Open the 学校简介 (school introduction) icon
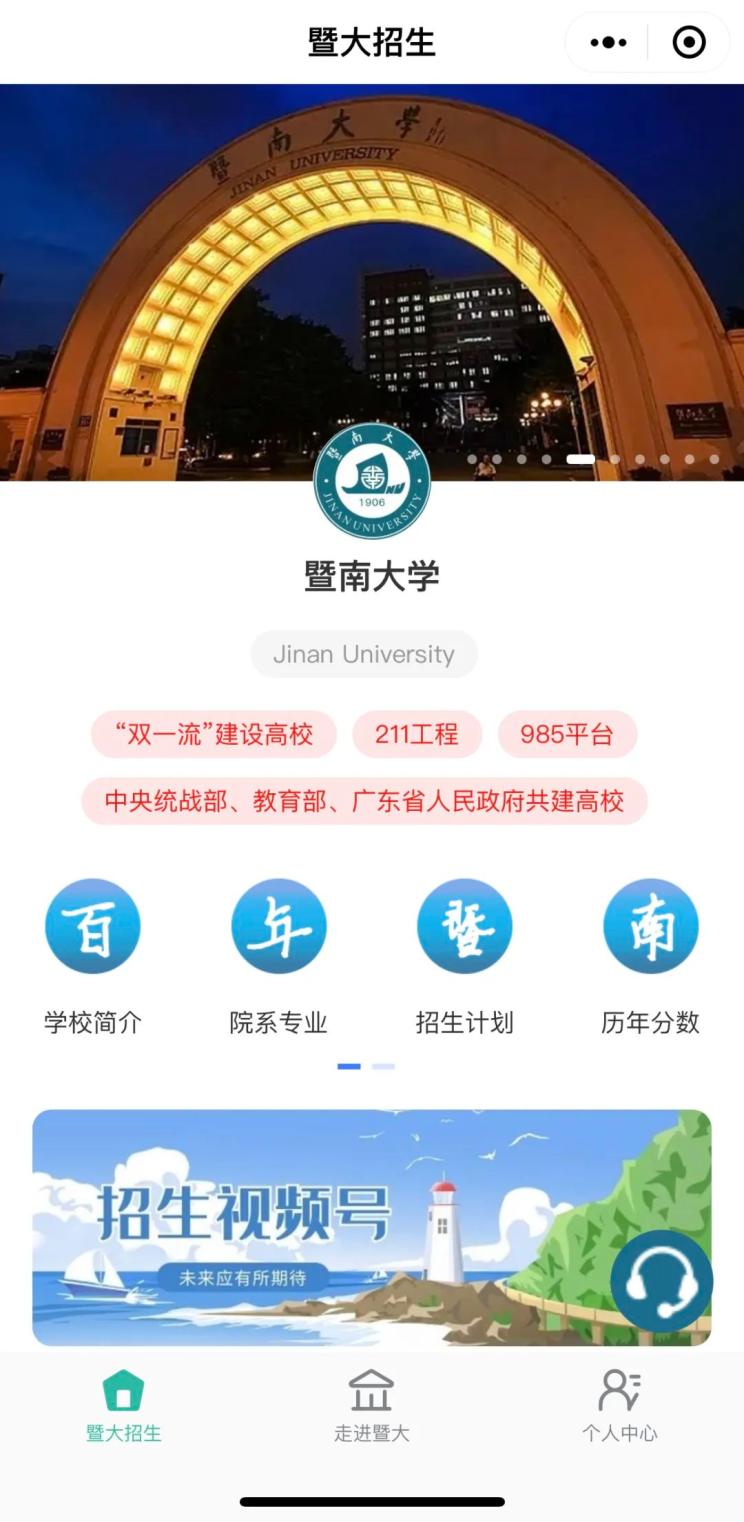 pyautogui.click(x=92, y=925)
